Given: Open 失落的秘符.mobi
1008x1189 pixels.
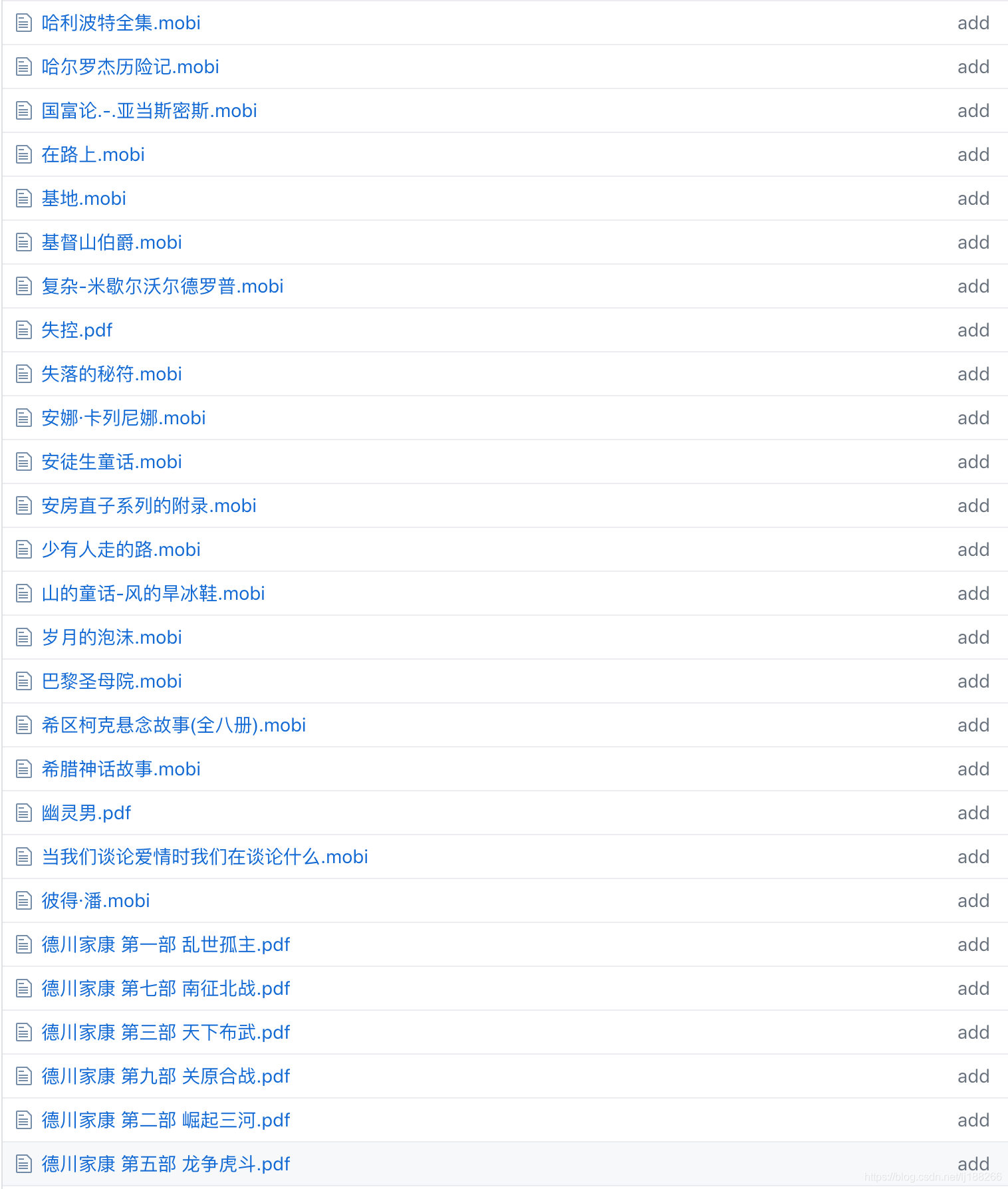Looking at the screenshot, I should pyautogui.click(x=111, y=374).
